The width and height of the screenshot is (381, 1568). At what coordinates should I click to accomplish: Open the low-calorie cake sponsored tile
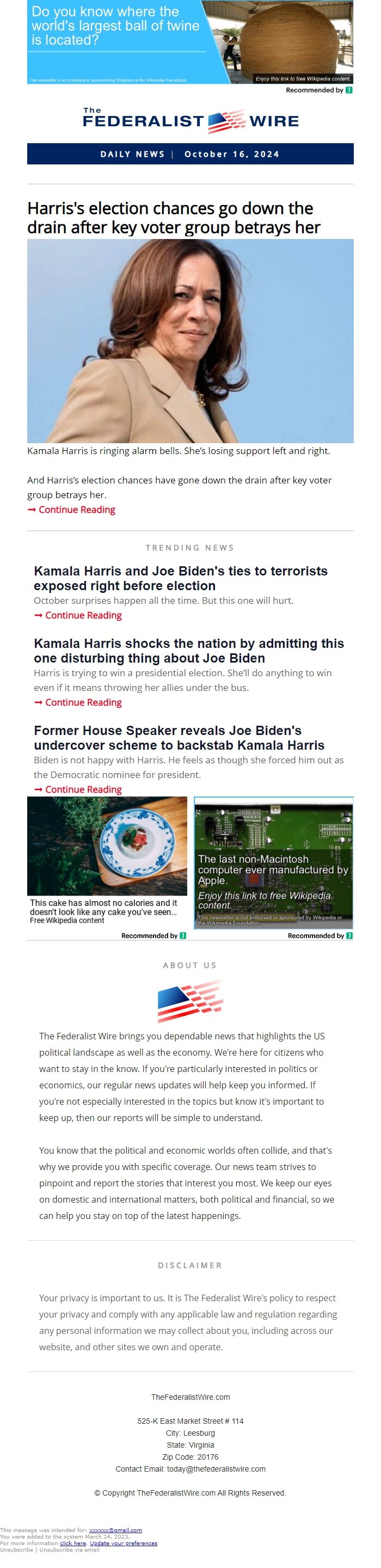pyautogui.click(x=107, y=860)
